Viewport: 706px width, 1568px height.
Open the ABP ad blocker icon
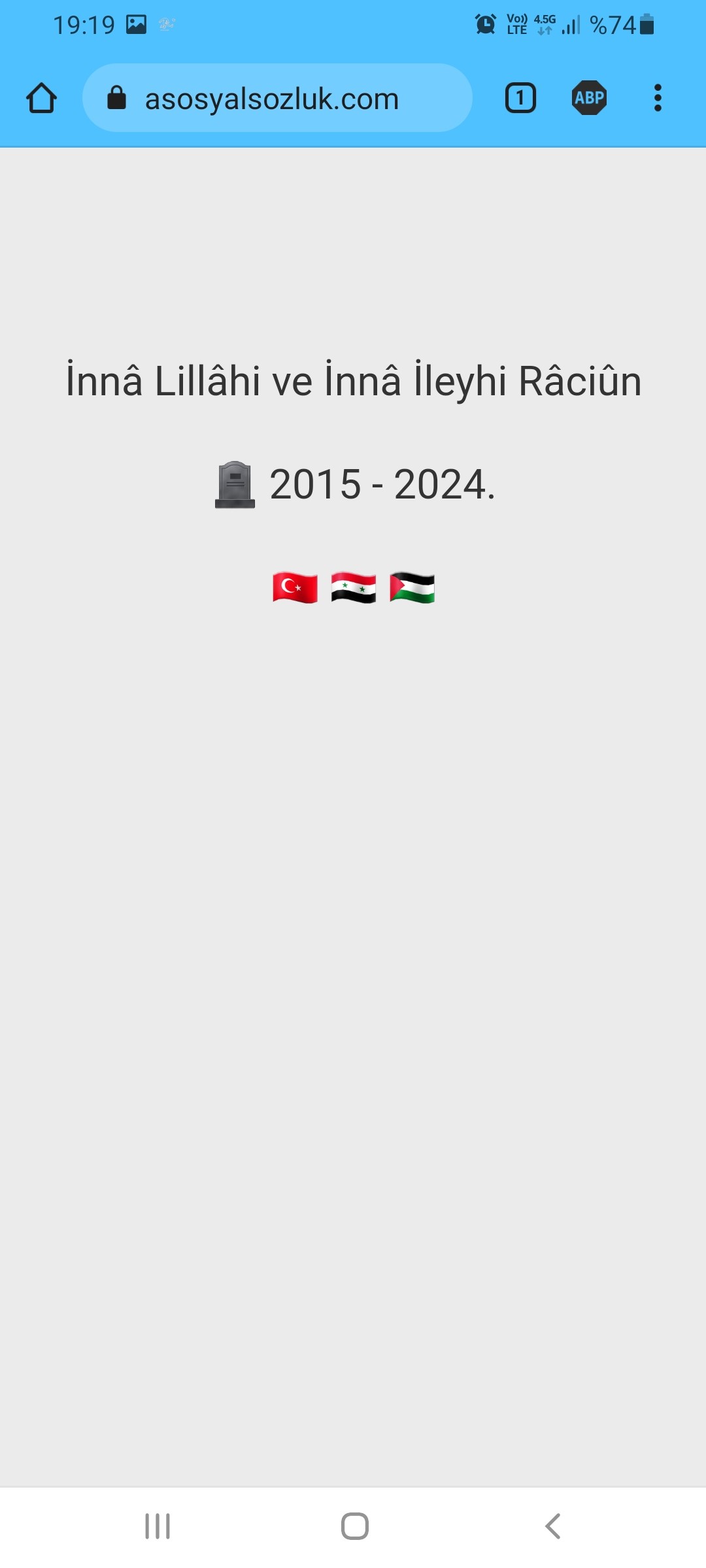[589, 98]
